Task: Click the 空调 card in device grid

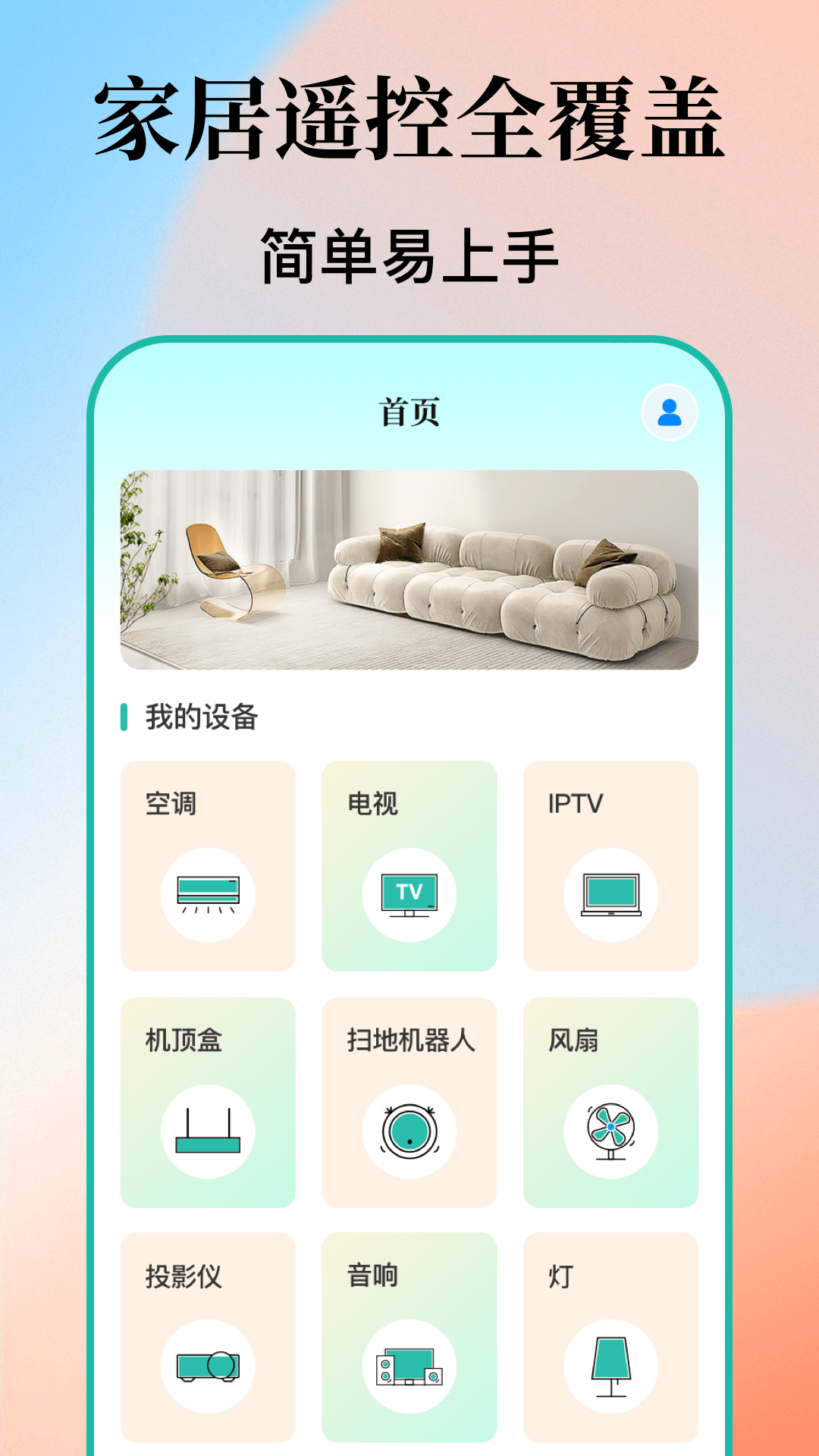Action: [x=207, y=863]
